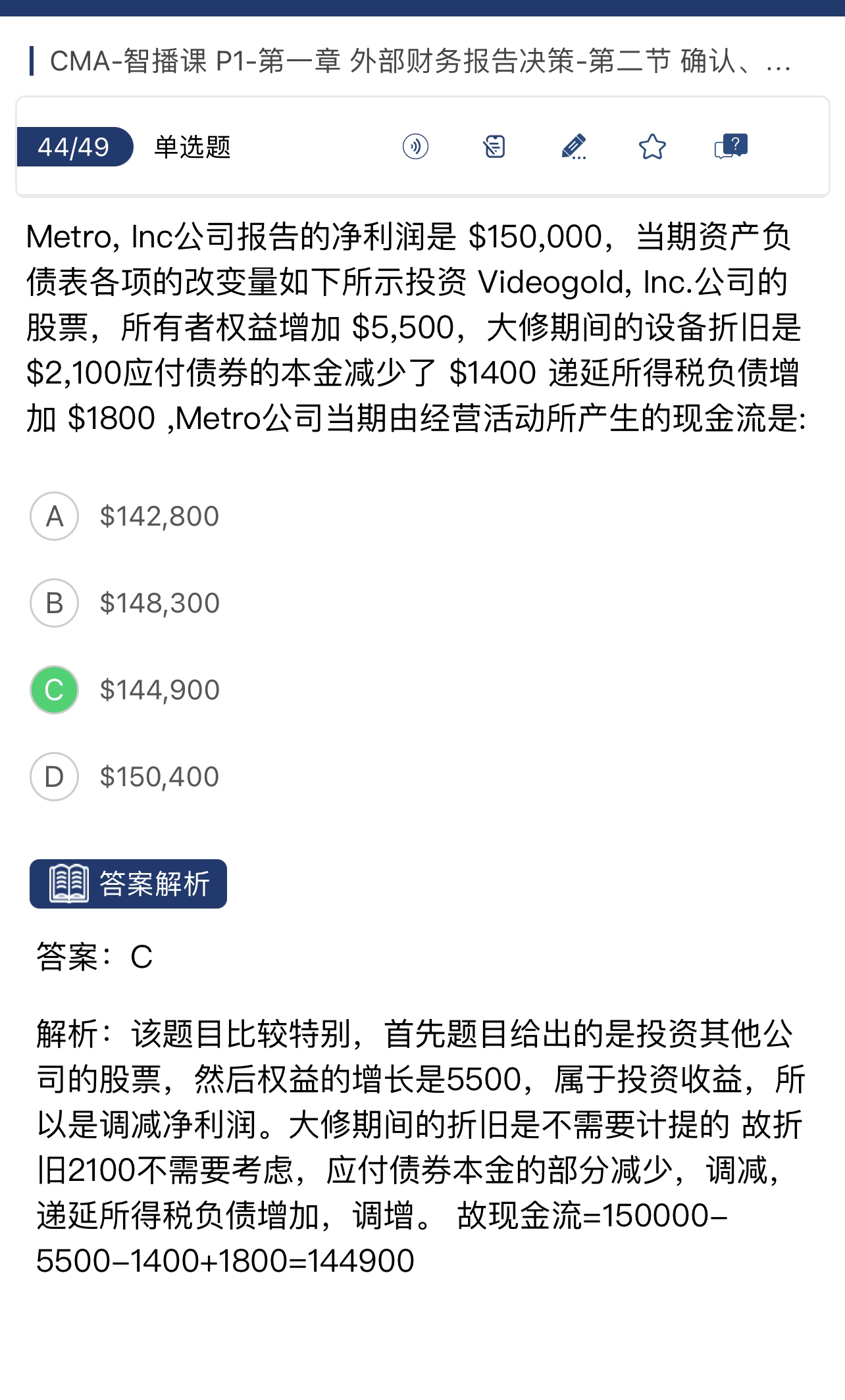Play the question audio readout

click(415, 146)
